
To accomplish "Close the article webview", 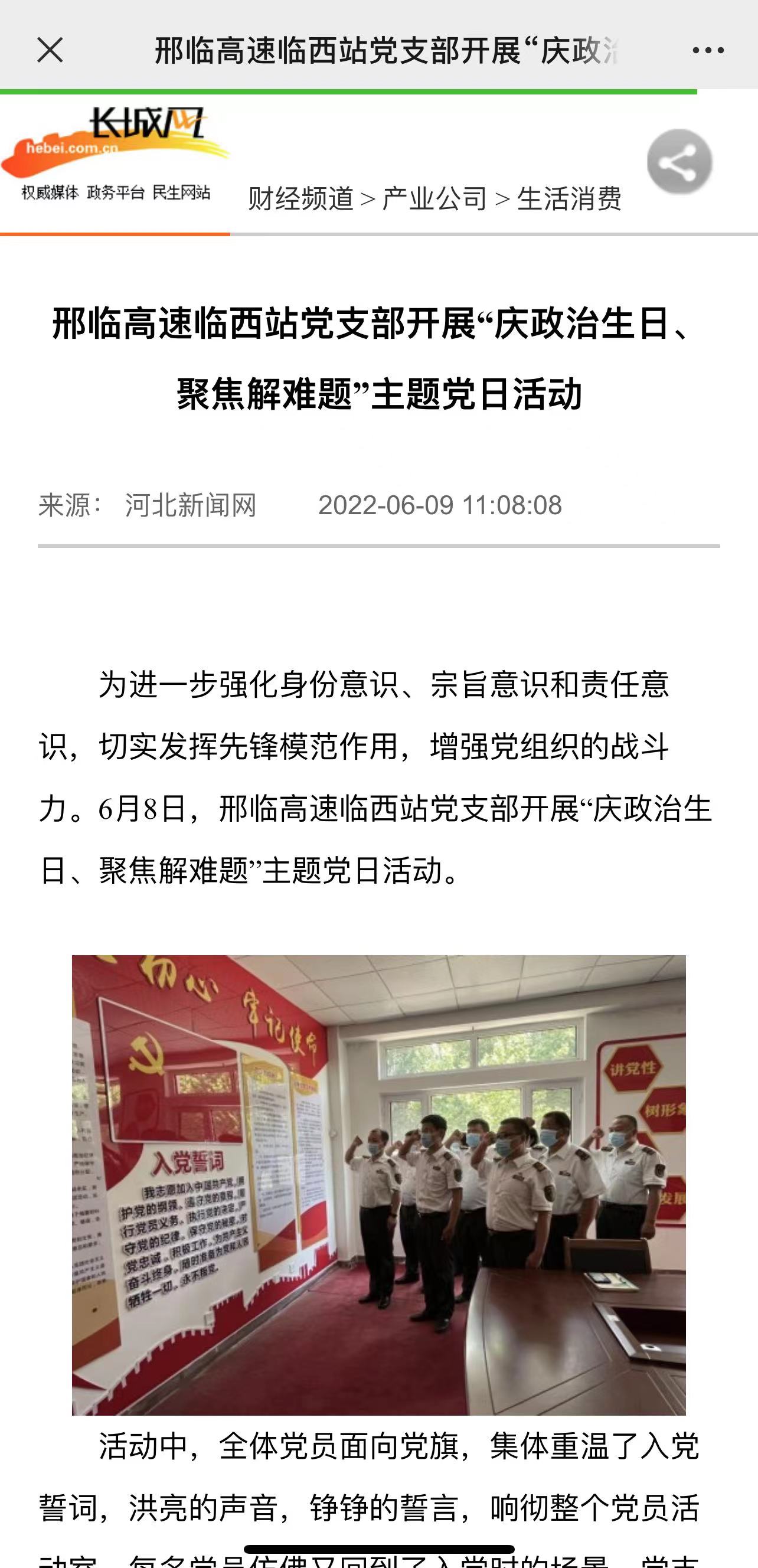I will pyautogui.click(x=50, y=50).
